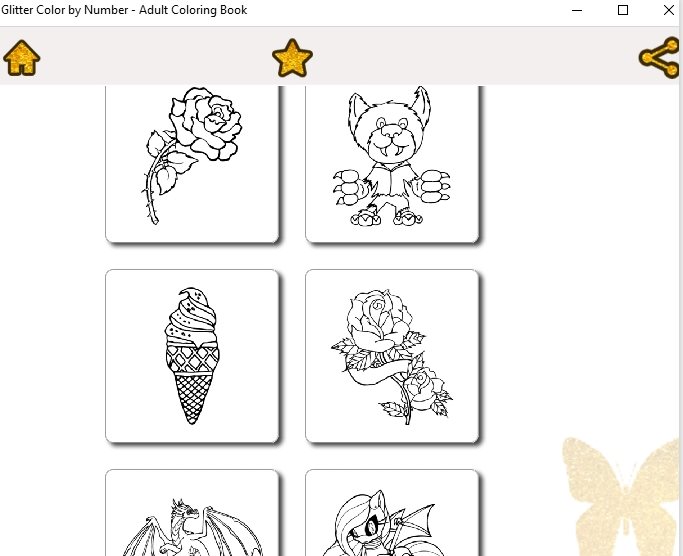
Task: Select the ice cream cone picture
Action: point(191,356)
